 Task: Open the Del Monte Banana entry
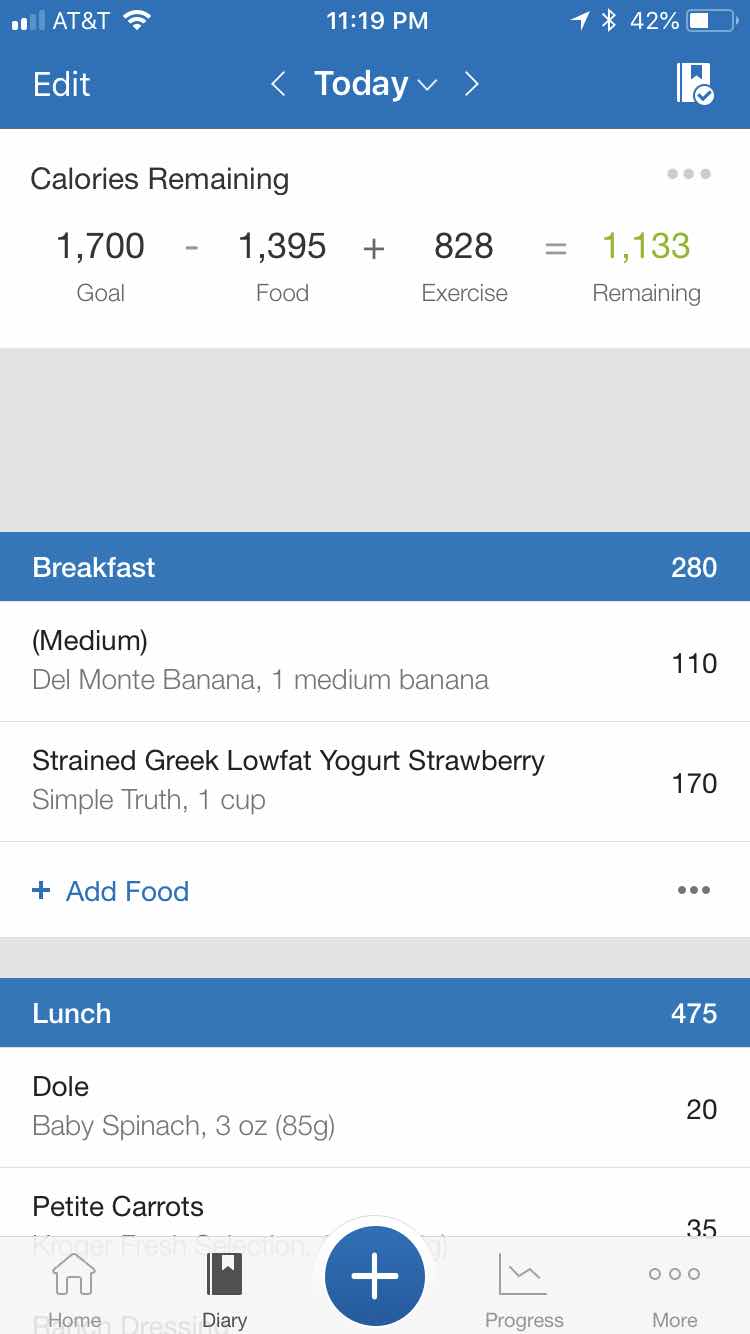point(375,661)
